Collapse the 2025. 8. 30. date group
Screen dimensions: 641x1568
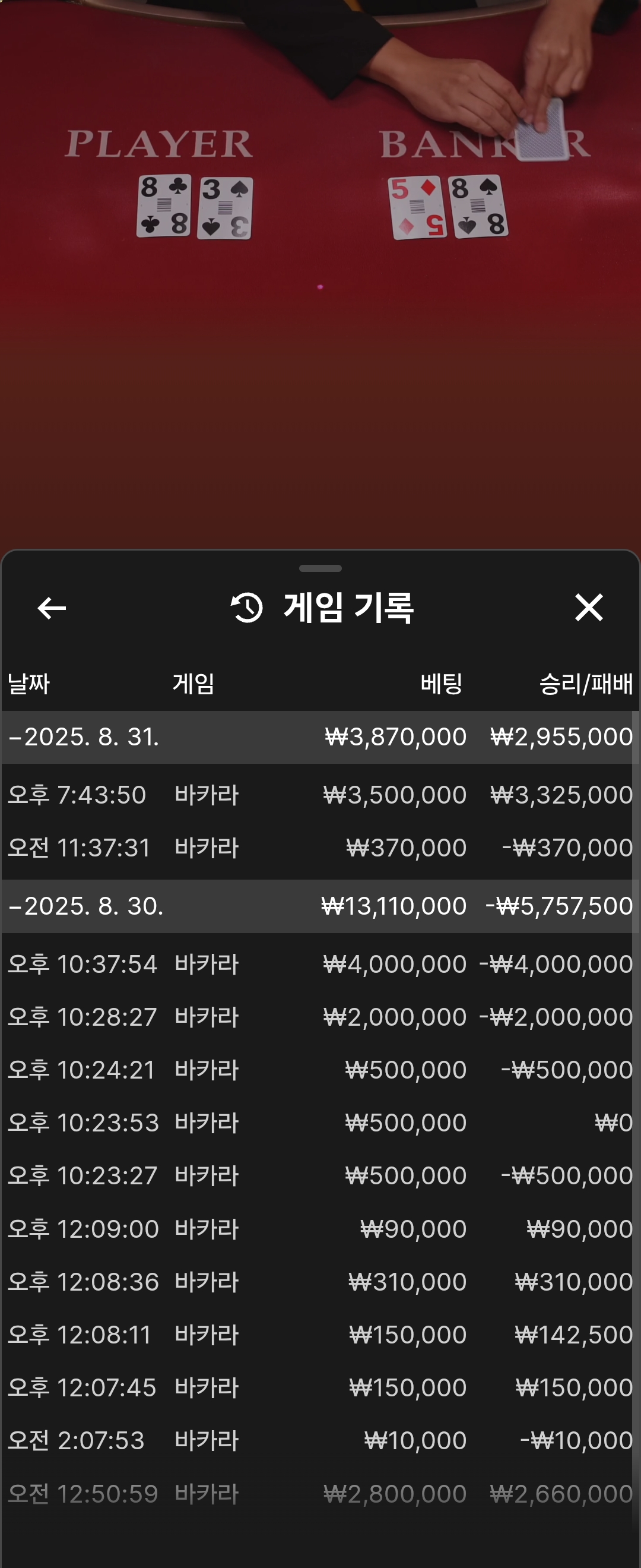[x=85, y=906]
